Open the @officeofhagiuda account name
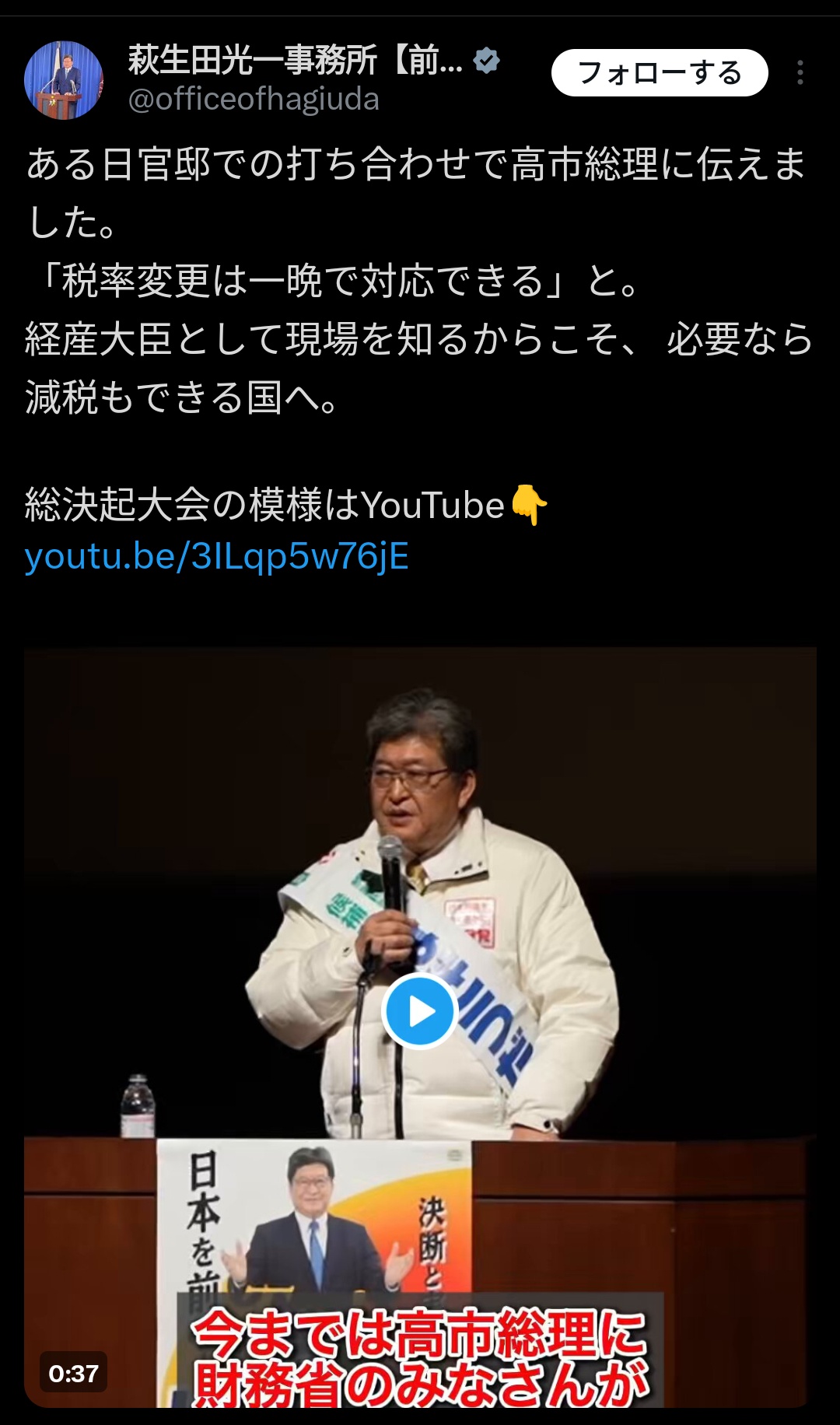This screenshot has width=840, height=1425. point(254,100)
